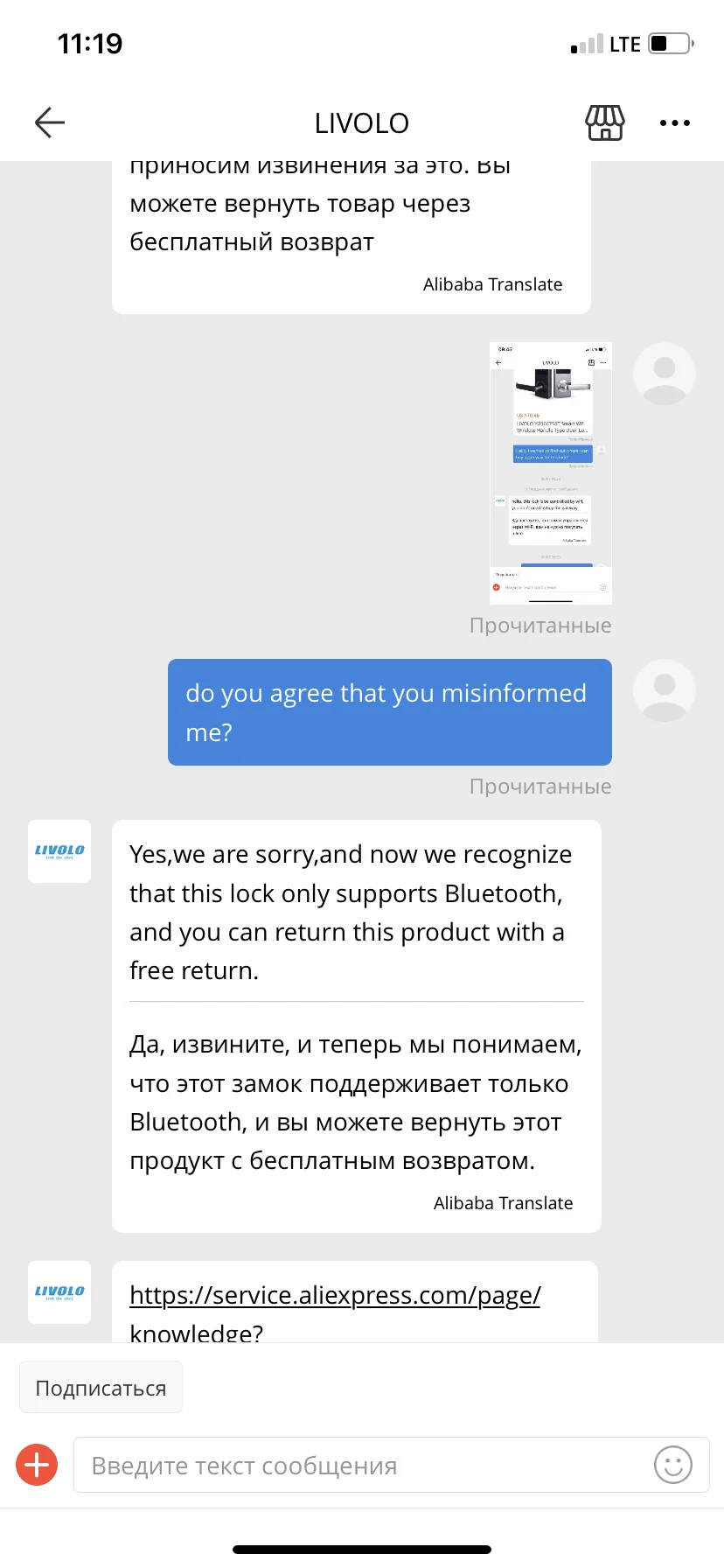Open the emoji smiley picker
The height and width of the screenshot is (1568, 724).
673,1465
